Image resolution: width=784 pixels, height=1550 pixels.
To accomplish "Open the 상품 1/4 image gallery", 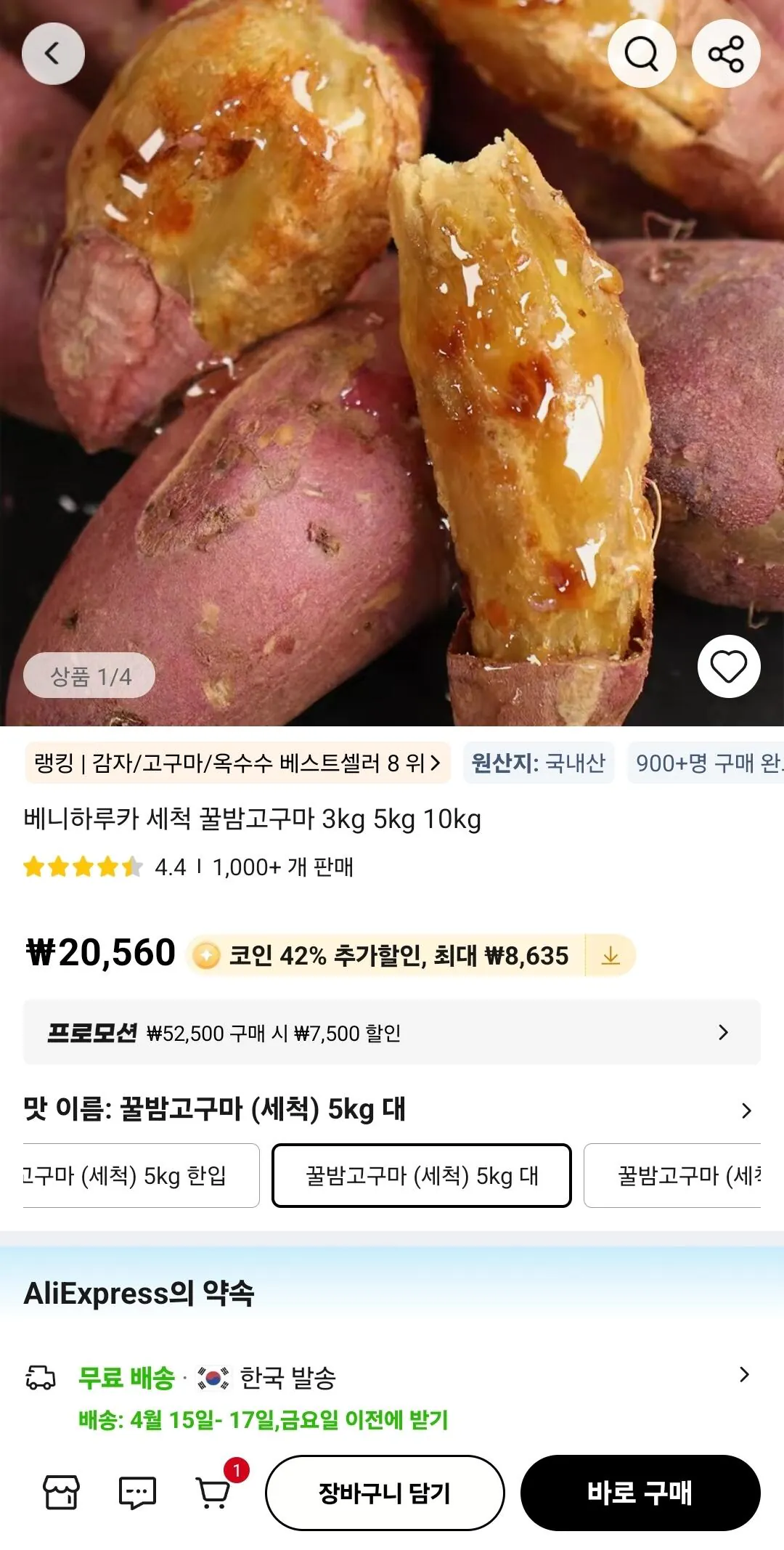I will (90, 675).
